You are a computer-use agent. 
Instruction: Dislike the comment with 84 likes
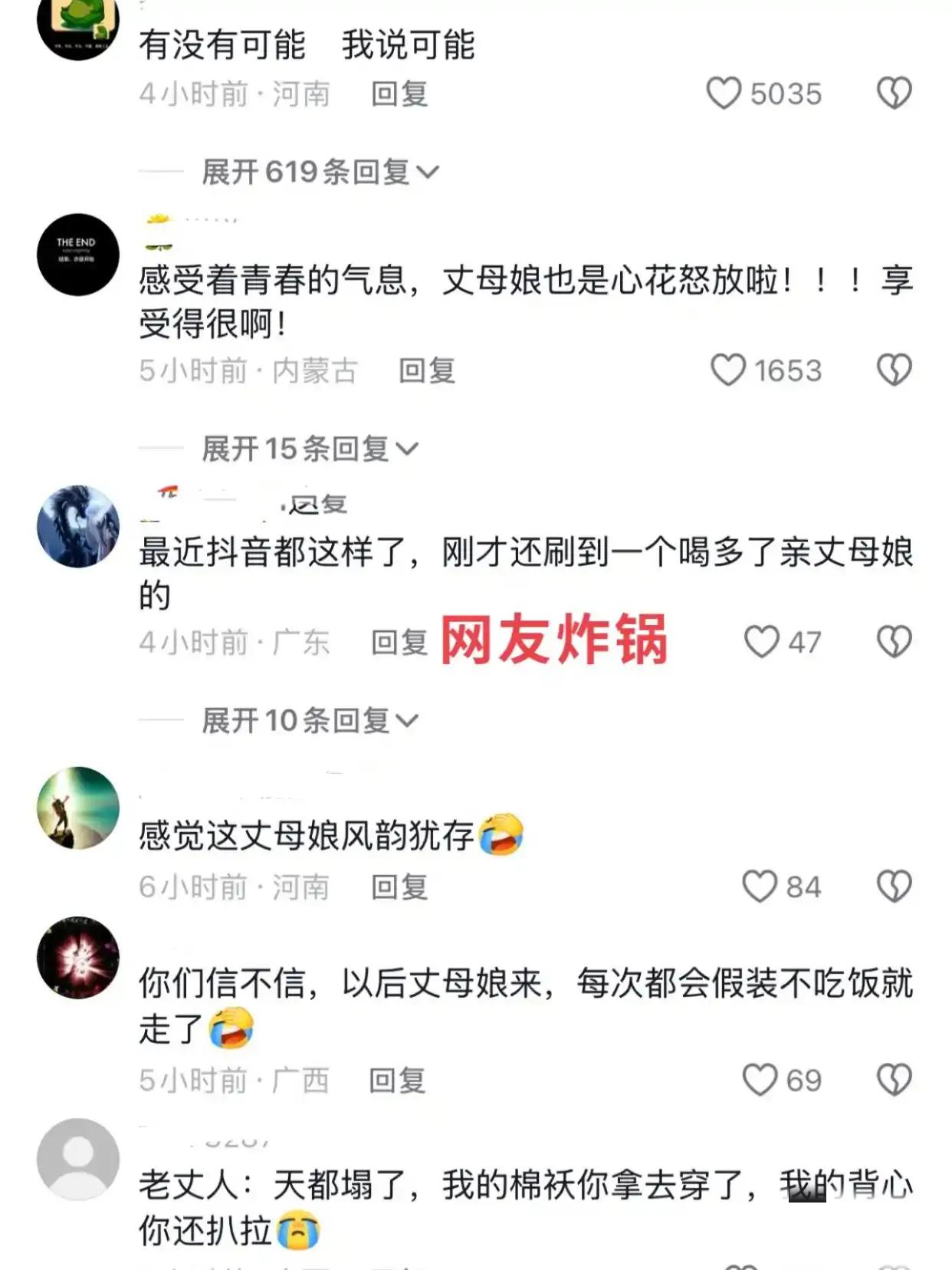pyautogui.click(x=894, y=887)
